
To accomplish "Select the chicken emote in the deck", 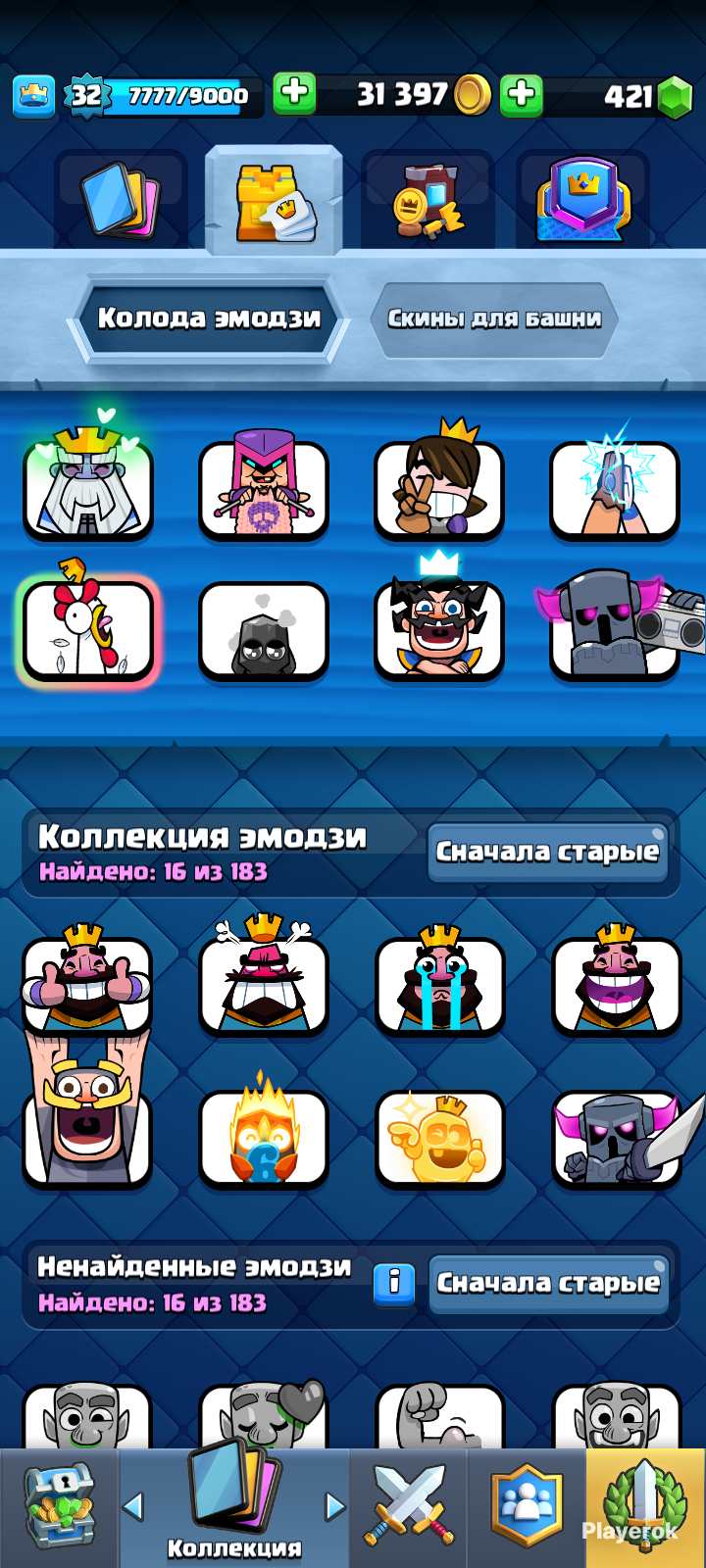I will pos(87,627).
